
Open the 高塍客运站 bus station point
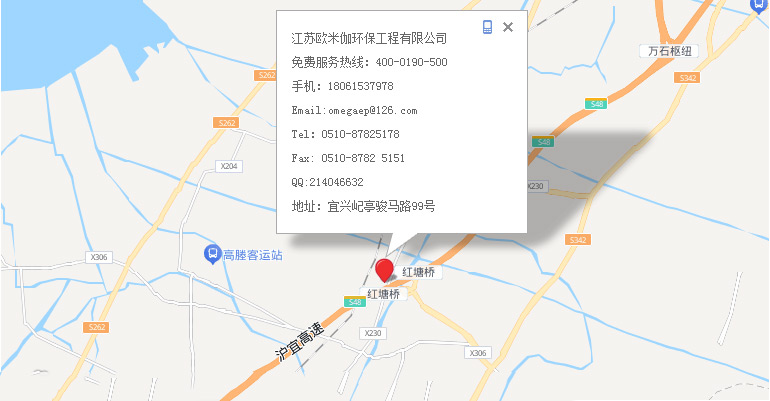tap(213, 255)
